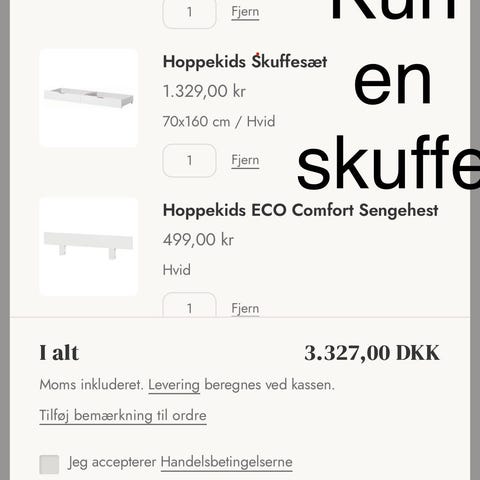Remove Hoppekids Skuffesæt from the cart
480x480 pixels.
point(245,160)
